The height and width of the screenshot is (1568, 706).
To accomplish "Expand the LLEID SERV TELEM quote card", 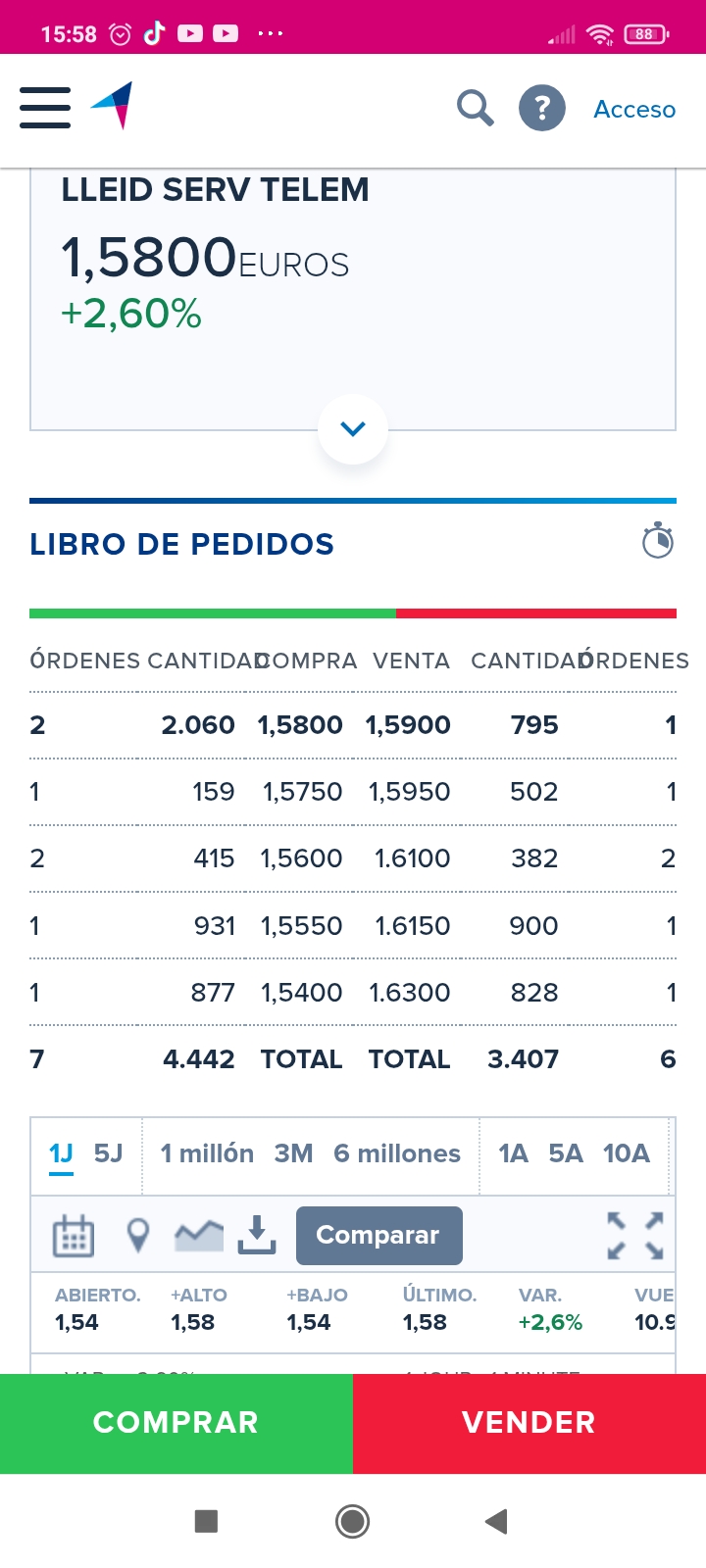I will tap(353, 429).
